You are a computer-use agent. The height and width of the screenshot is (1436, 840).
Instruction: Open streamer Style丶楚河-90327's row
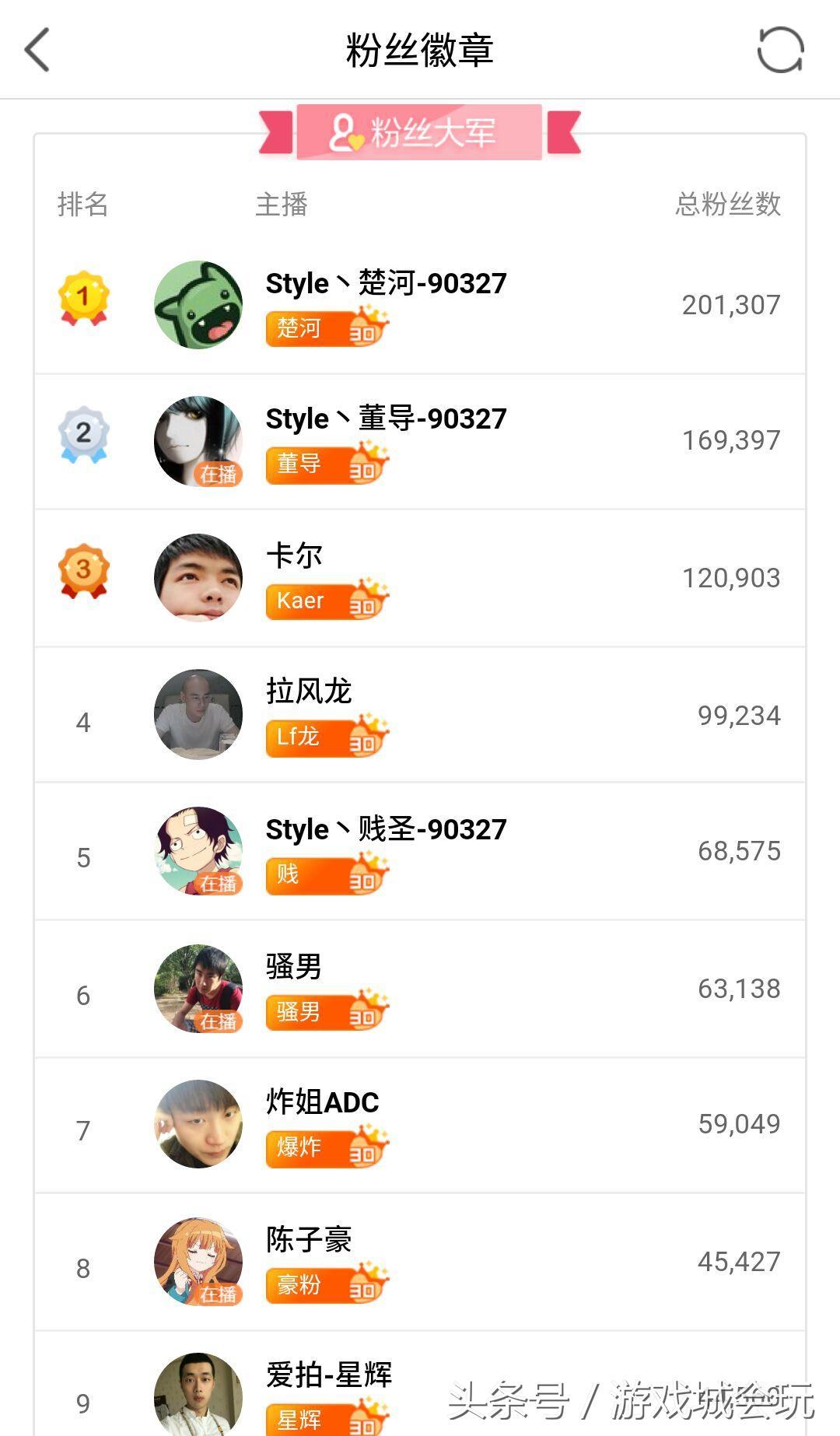420,305
